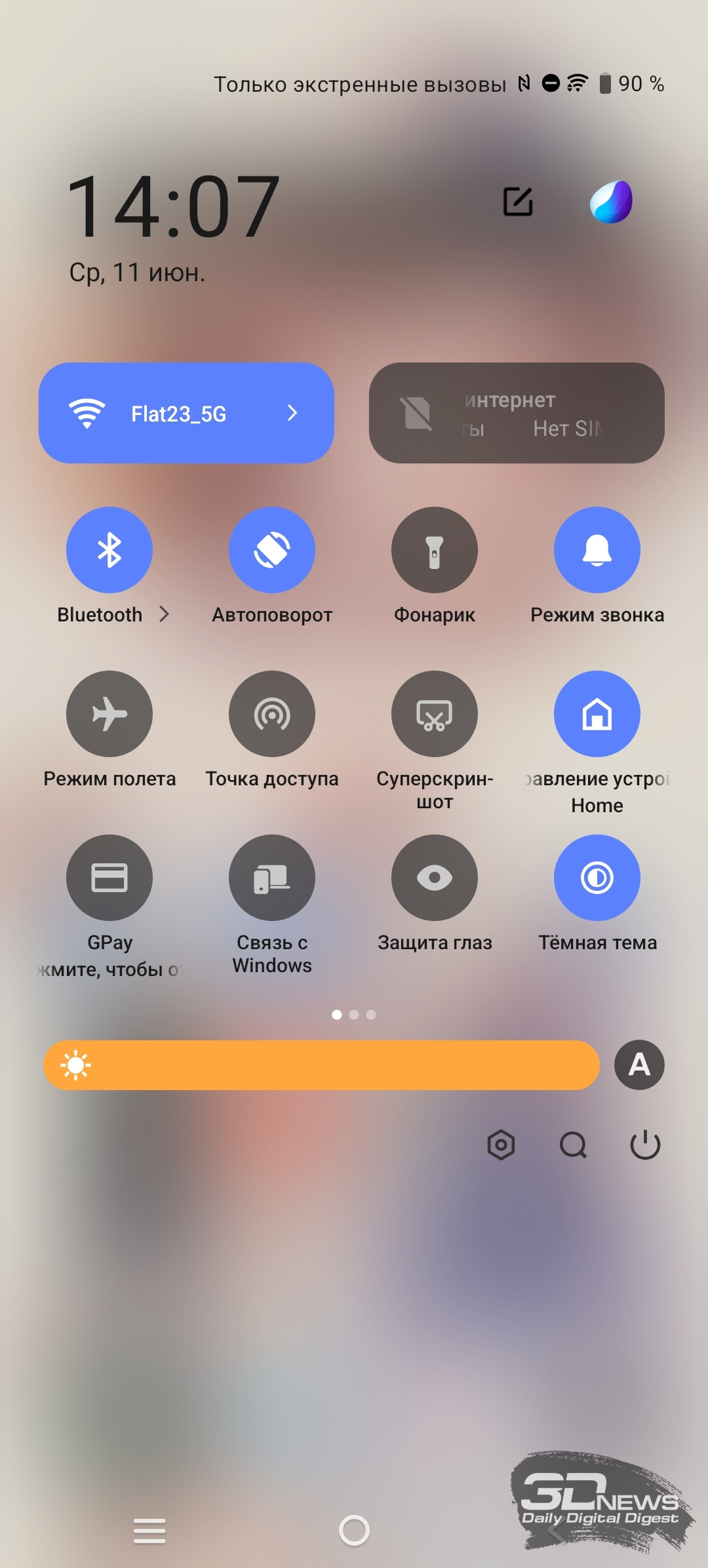Open the power menu icon
Image resolution: width=708 pixels, height=1568 pixels.
(x=645, y=1145)
